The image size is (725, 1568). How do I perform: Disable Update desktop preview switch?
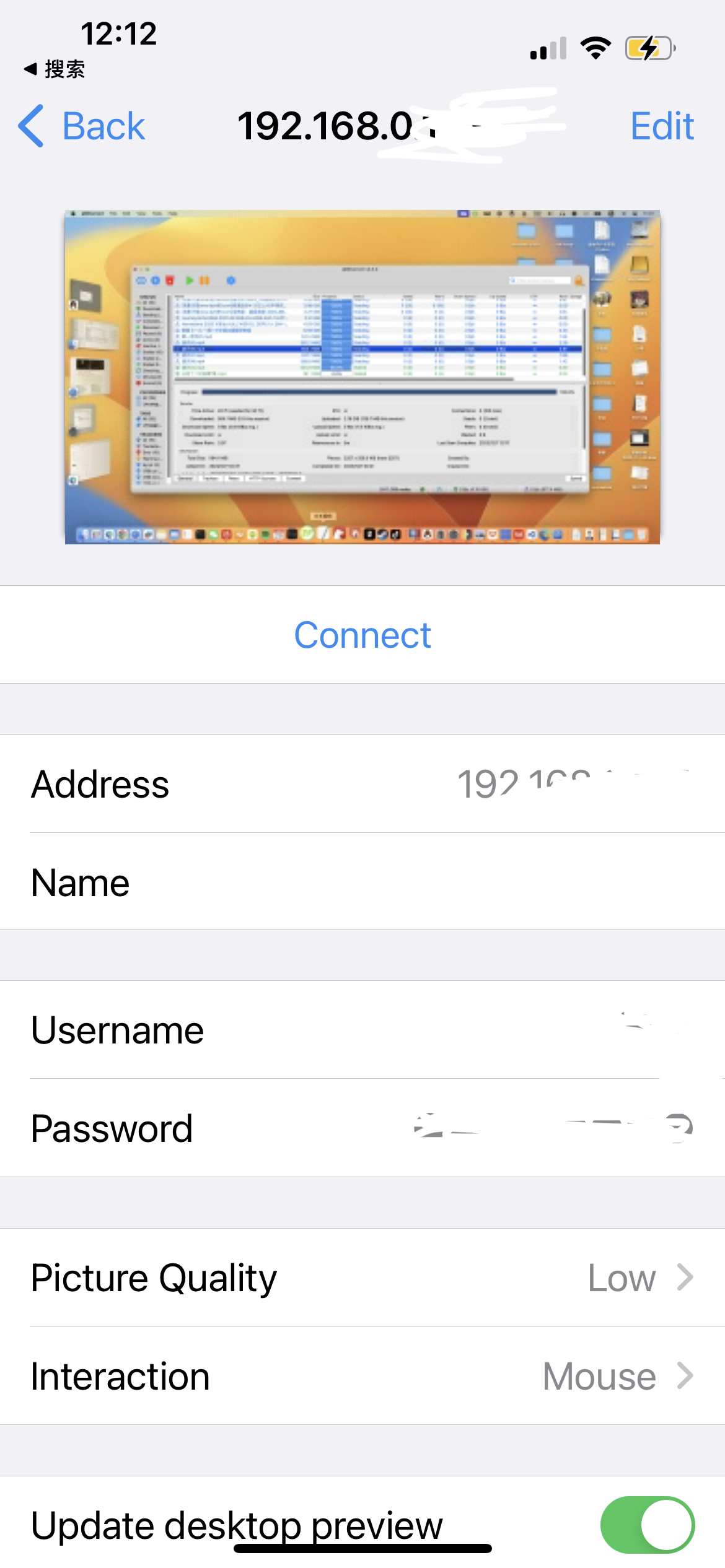click(647, 1525)
